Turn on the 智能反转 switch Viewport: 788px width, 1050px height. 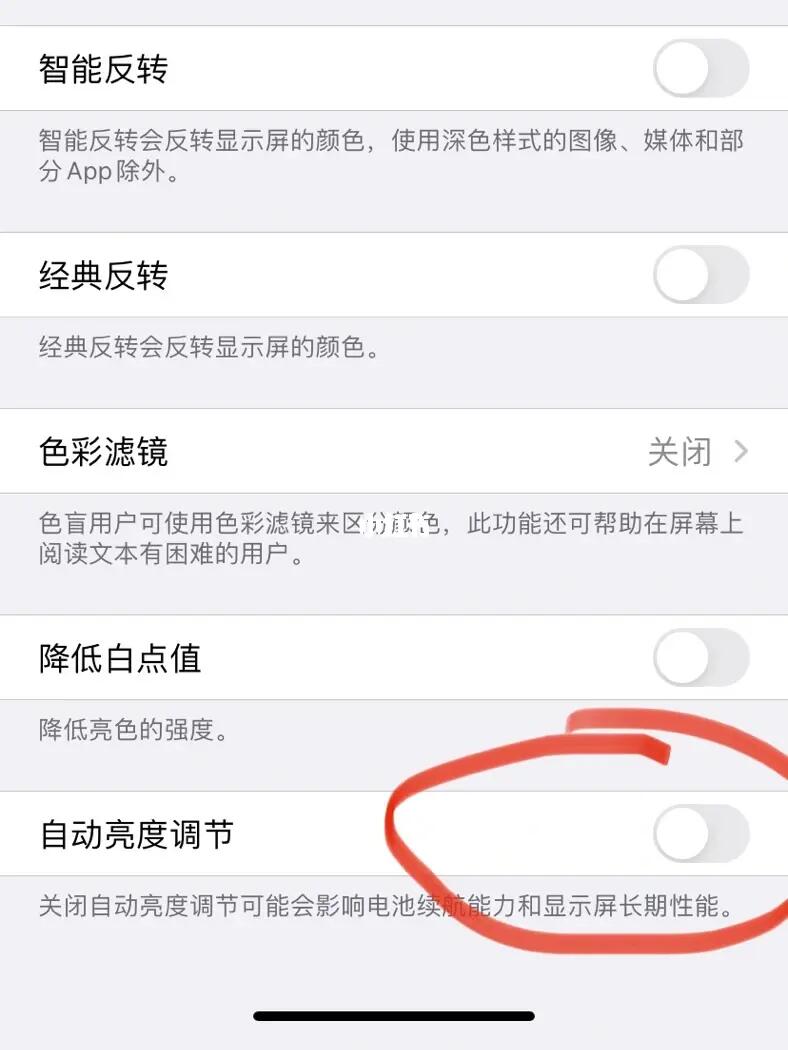pyautogui.click(x=700, y=68)
